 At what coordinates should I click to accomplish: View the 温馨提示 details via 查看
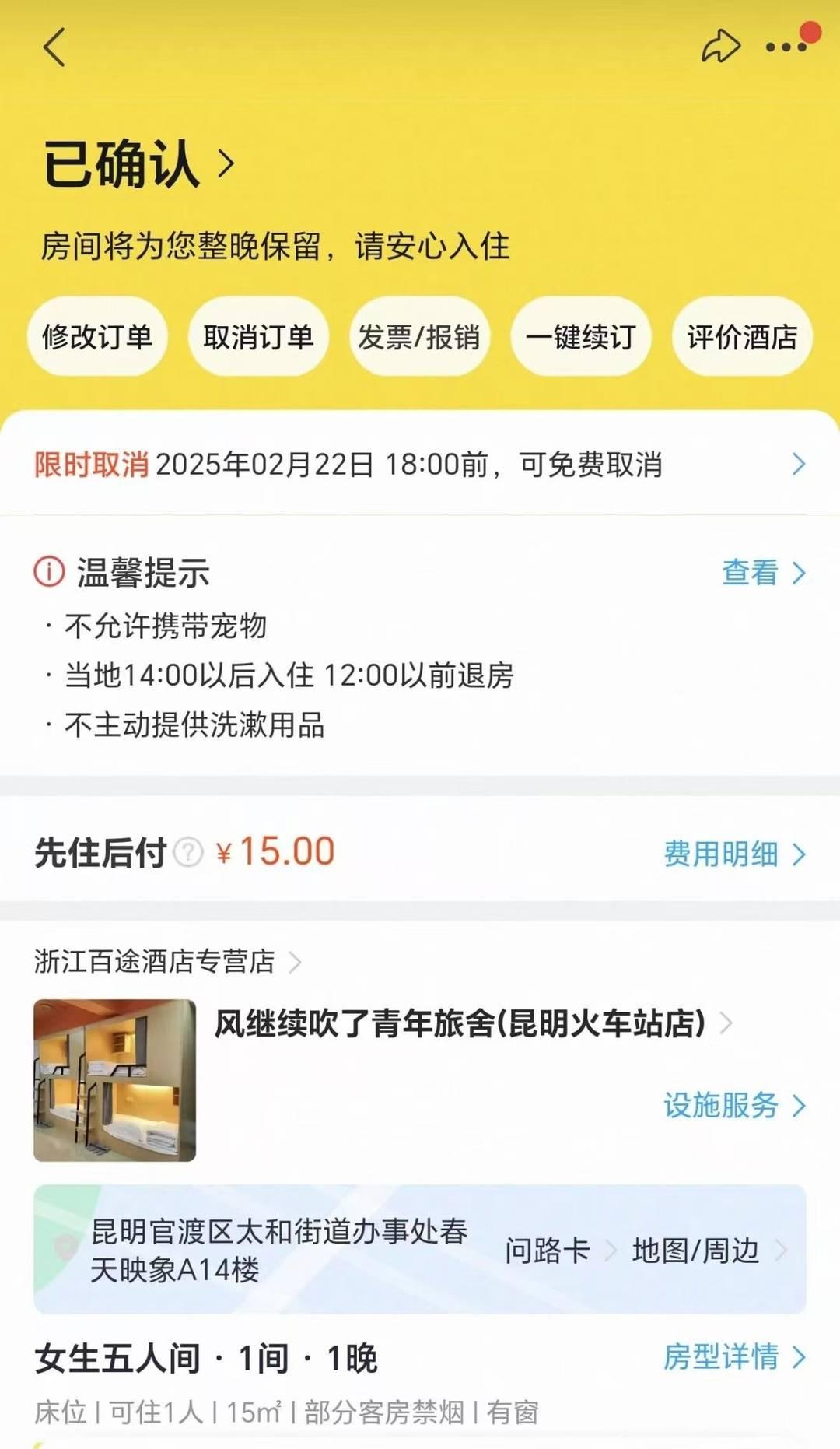tap(762, 573)
